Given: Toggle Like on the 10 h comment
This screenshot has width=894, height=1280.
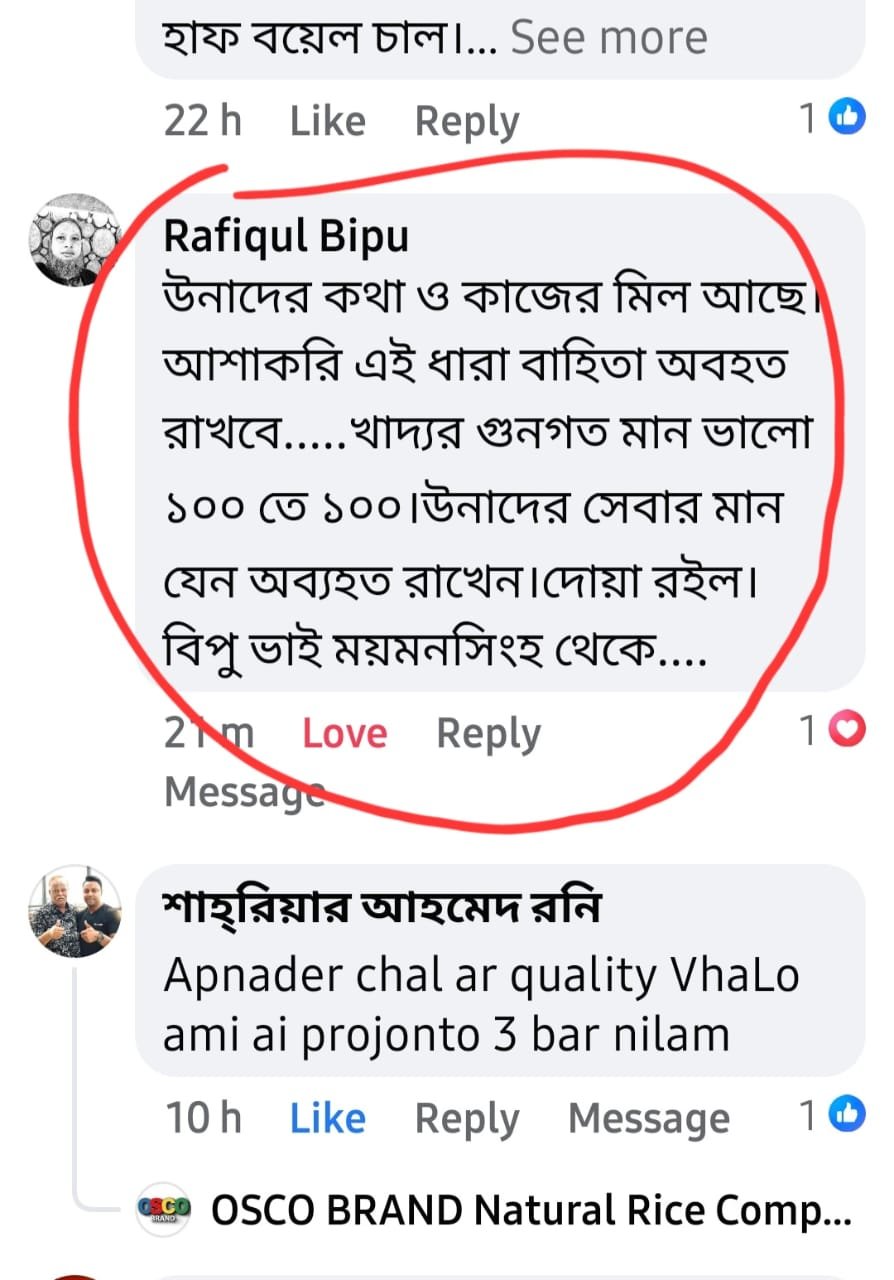Looking at the screenshot, I should point(327,1118).
